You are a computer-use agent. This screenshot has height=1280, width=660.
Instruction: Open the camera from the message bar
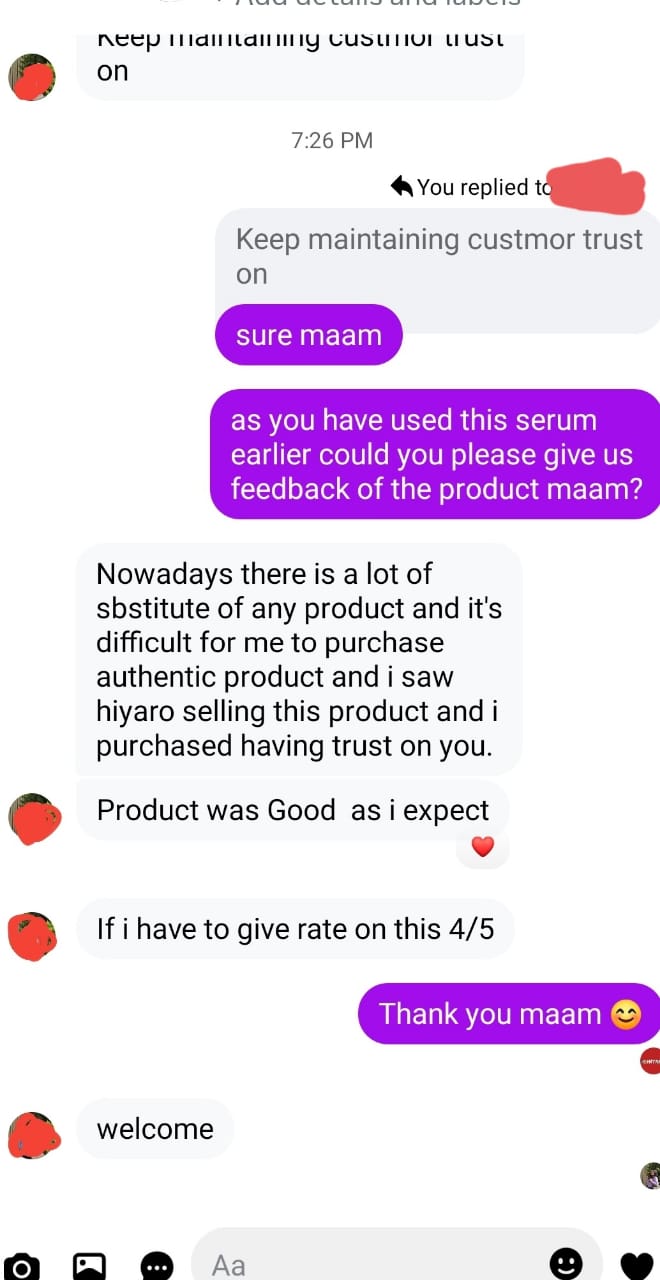point(22,1266)
